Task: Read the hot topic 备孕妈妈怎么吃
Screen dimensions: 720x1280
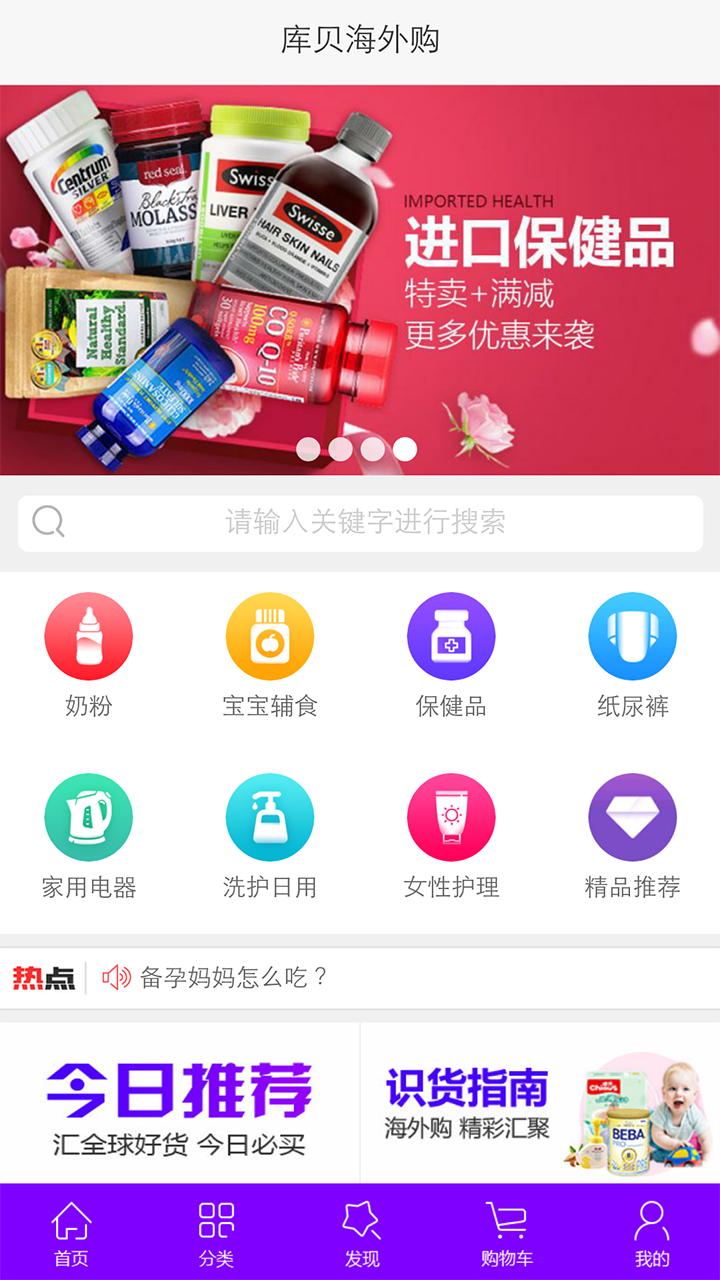Action: pos(234,977)
